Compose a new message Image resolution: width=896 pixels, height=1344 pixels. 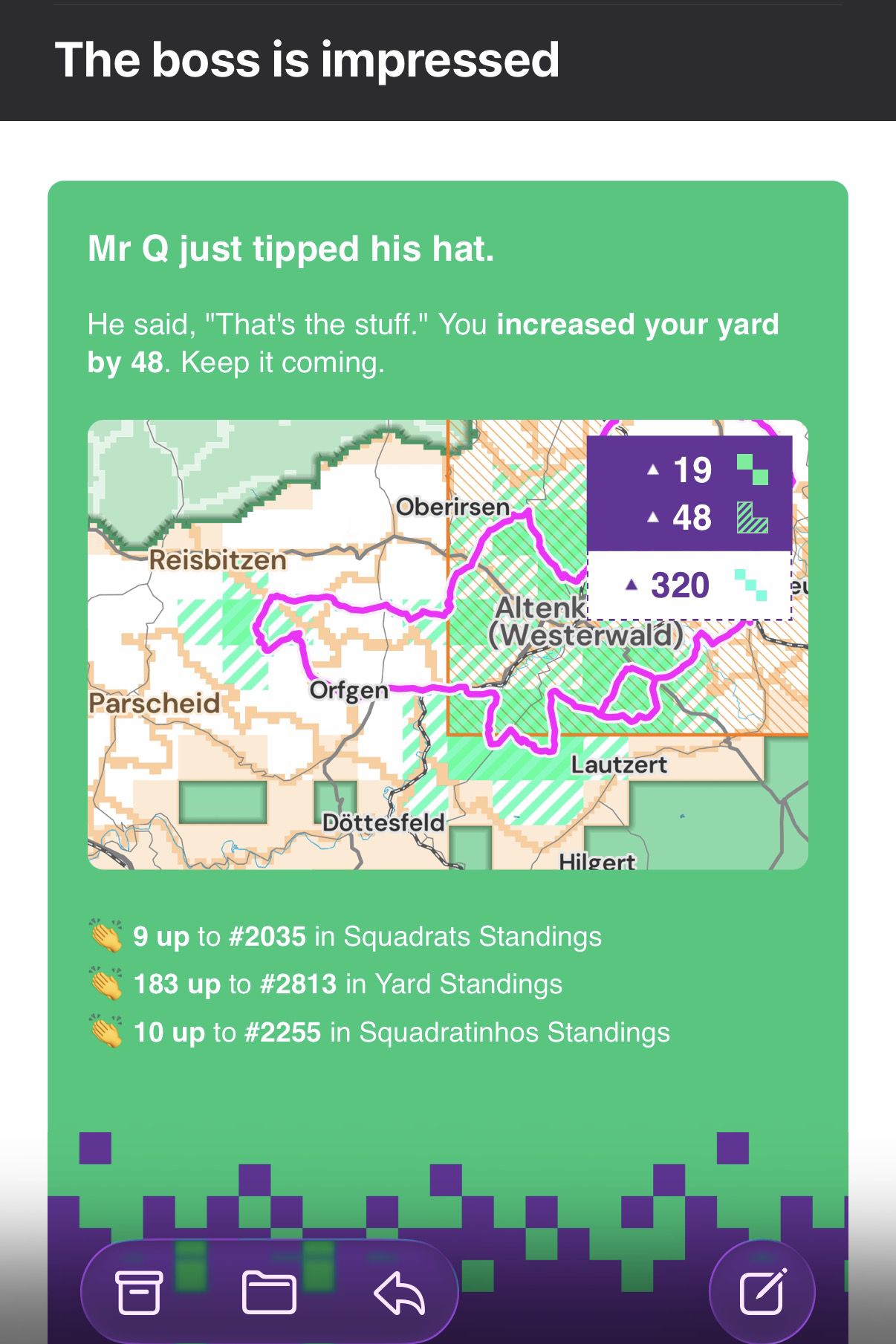(x=762, y=1292)
